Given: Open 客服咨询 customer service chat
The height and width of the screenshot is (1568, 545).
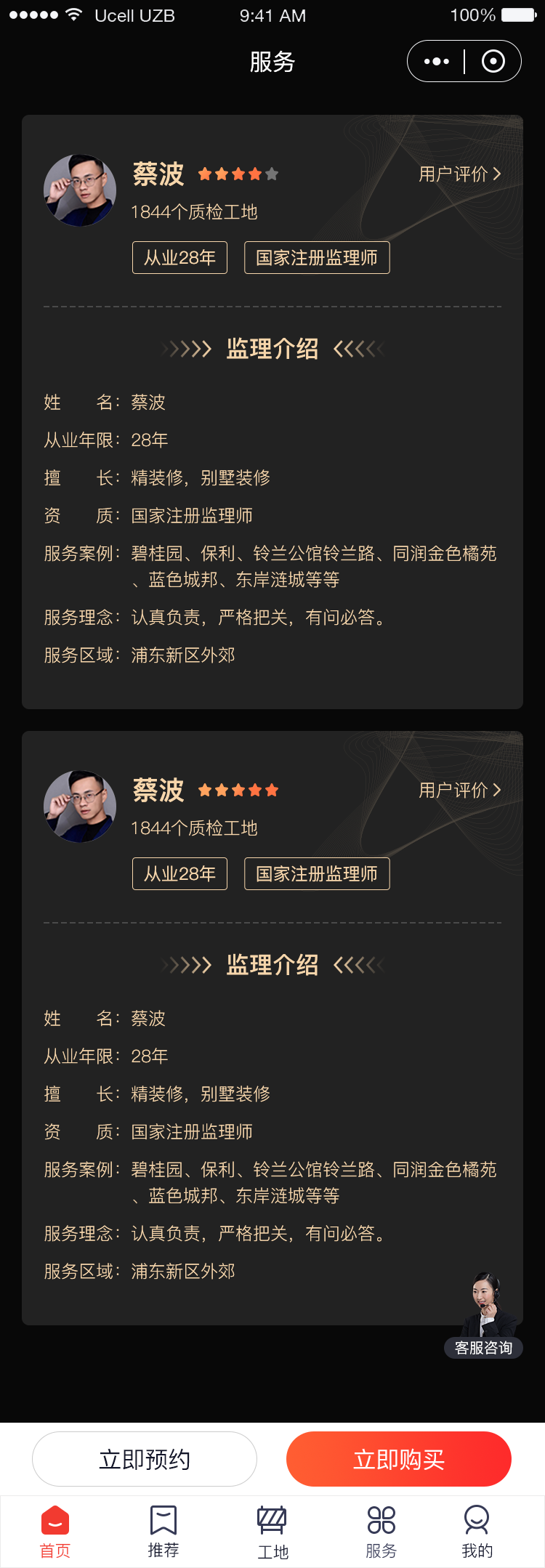Looking at the screenshot, I should click(484, 1317).
